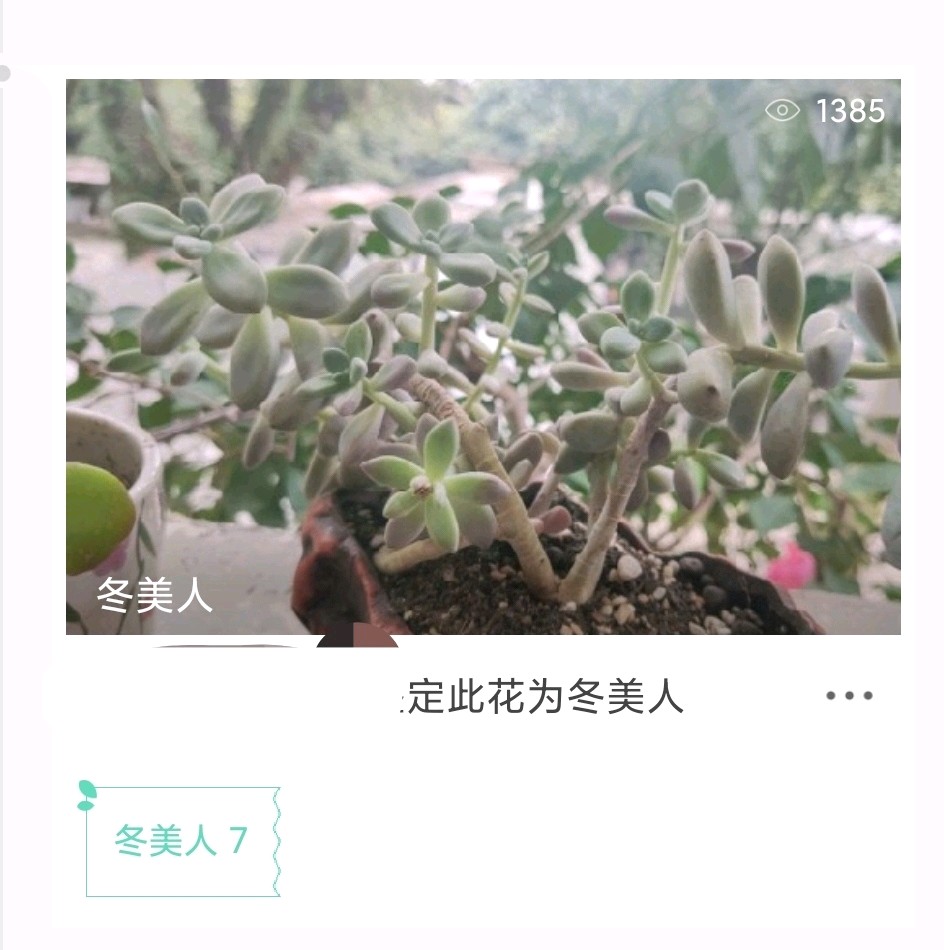Open the three-dot overflow menu
Image resolution: width=944 pixels, height=950 pixels.
pyautogui.click(x=849, y=696)
